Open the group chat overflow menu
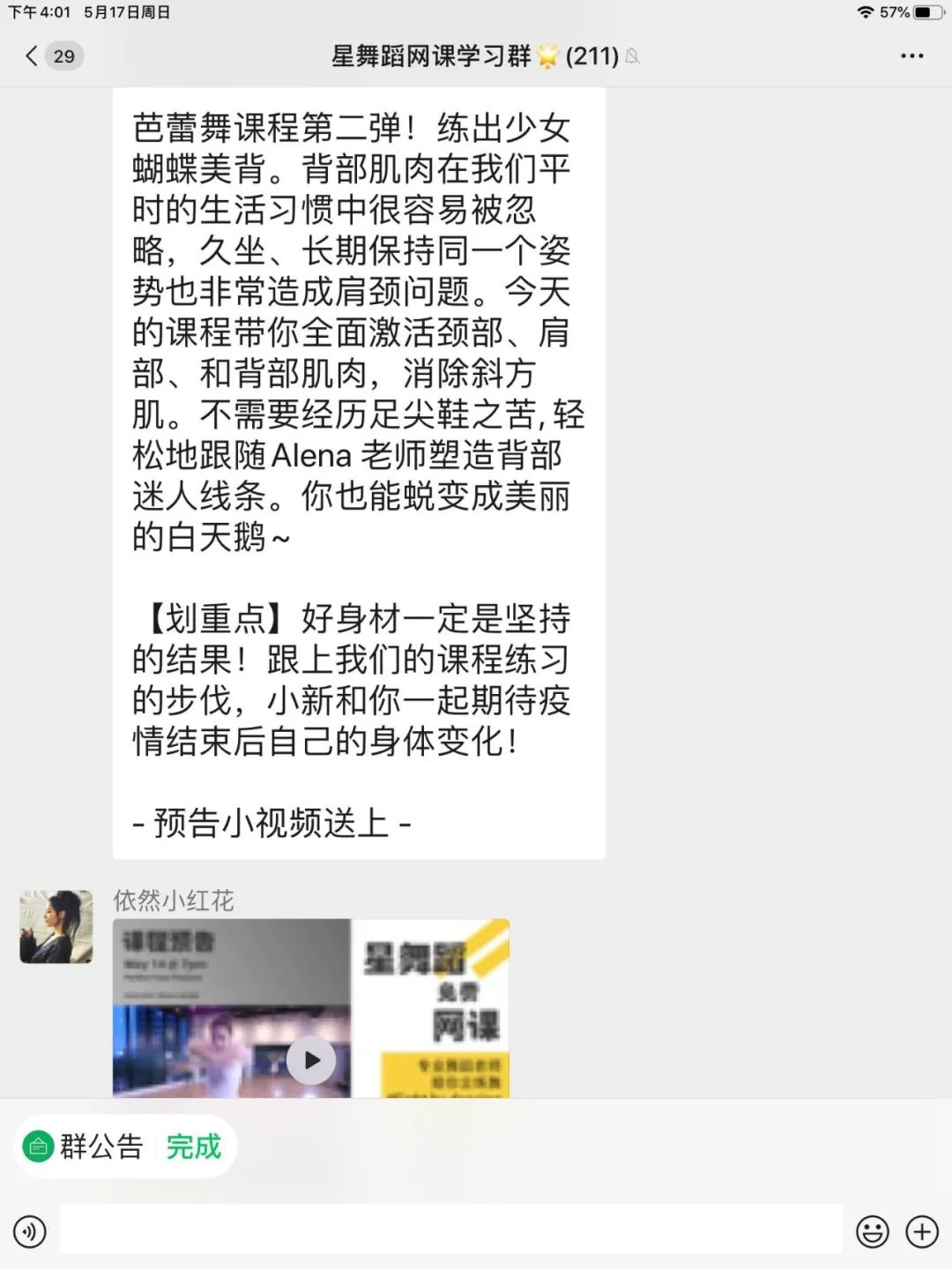Image resolution: width=952 pixels, height=1269 pixels. pyautogui.click(x=911, y=56)
